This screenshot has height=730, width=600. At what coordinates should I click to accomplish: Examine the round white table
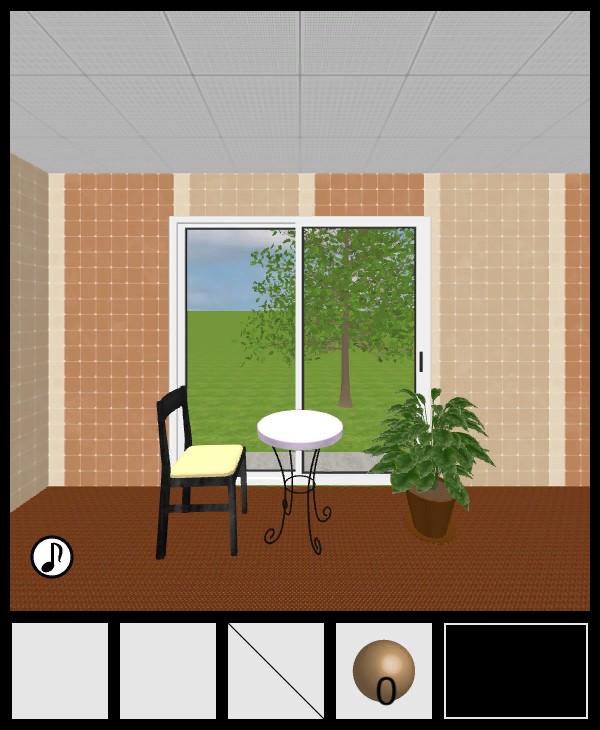point(300,430)
